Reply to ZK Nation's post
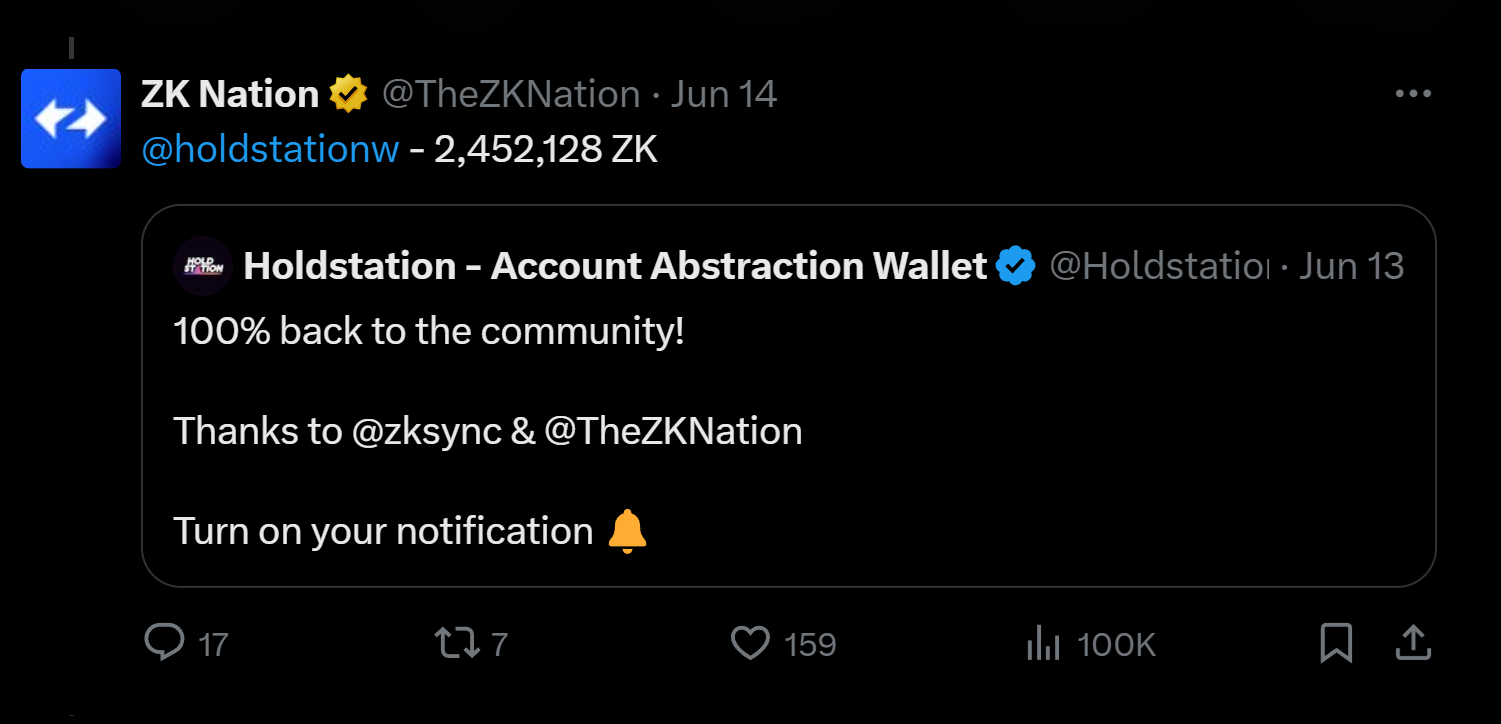This screenshot has width=1501, height=724. click(164, 643)
